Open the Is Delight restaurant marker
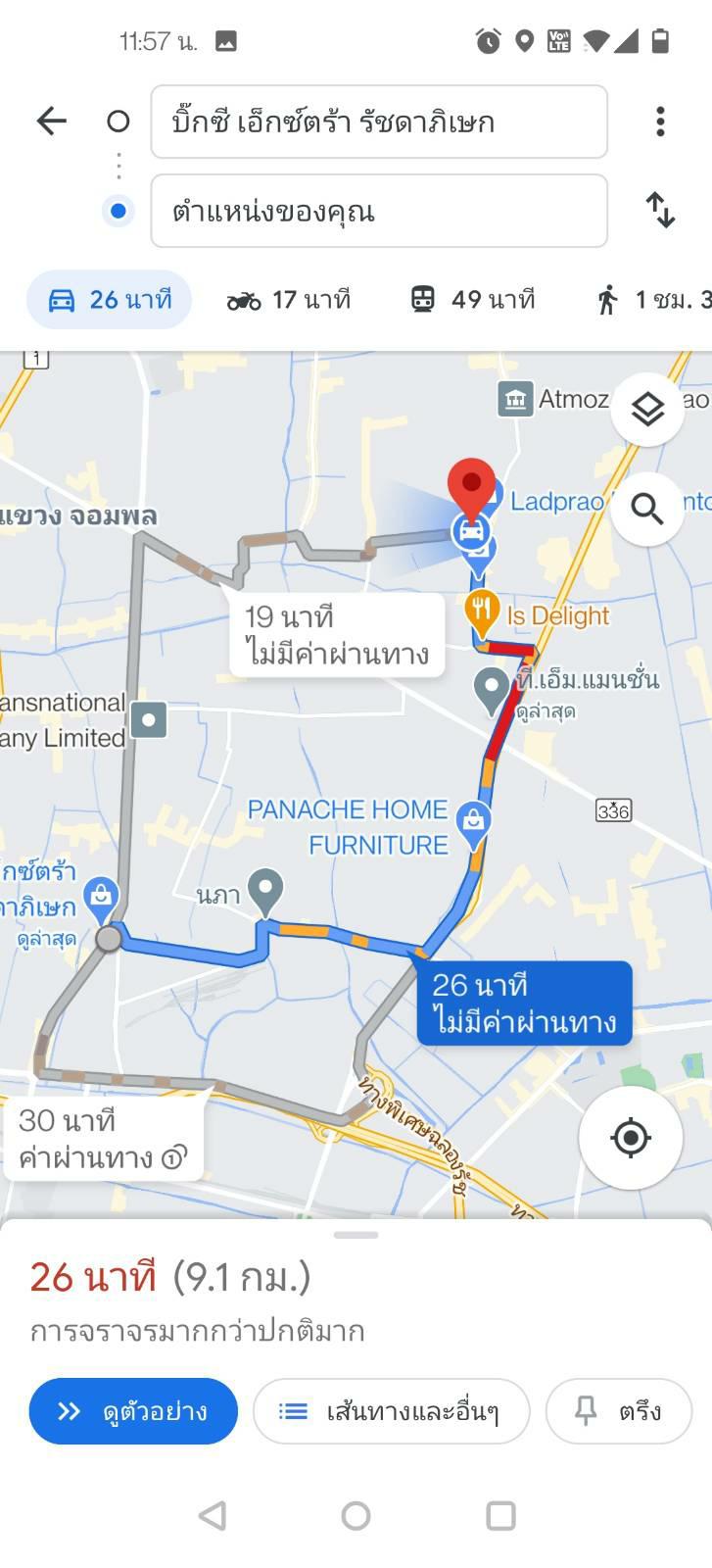This screenshot has width=712, height=1568. pos(482,613)
